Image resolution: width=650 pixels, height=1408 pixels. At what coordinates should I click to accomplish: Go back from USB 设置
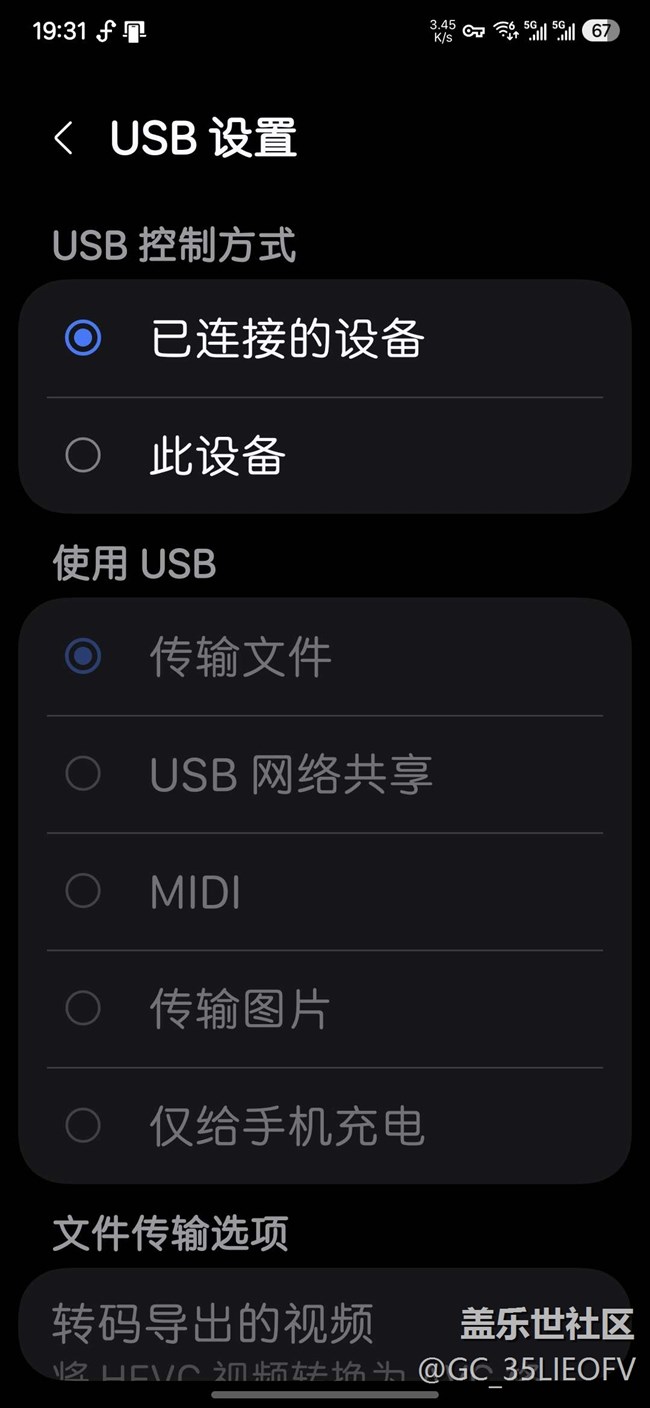[64, 138]
